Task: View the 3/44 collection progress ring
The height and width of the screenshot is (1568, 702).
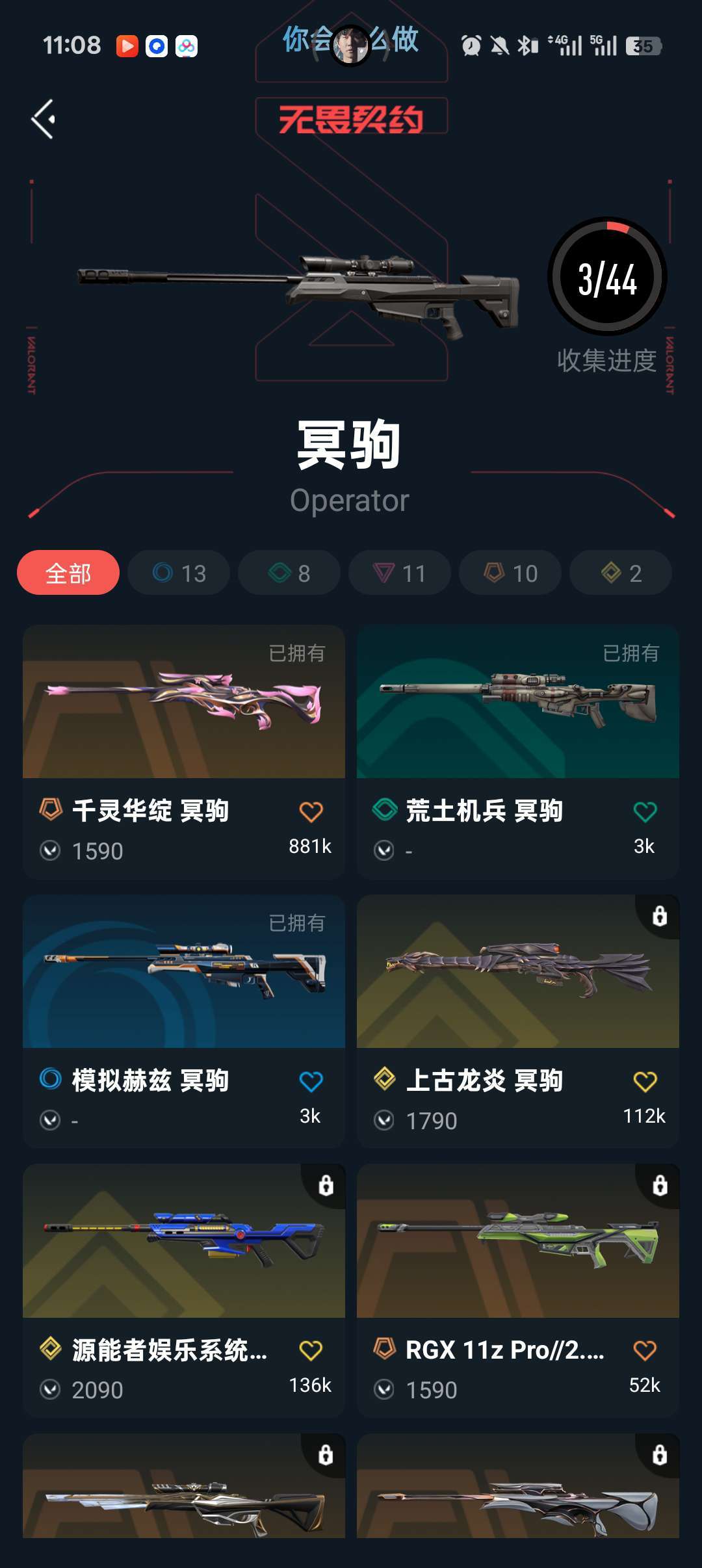Action: coord(607,277)
